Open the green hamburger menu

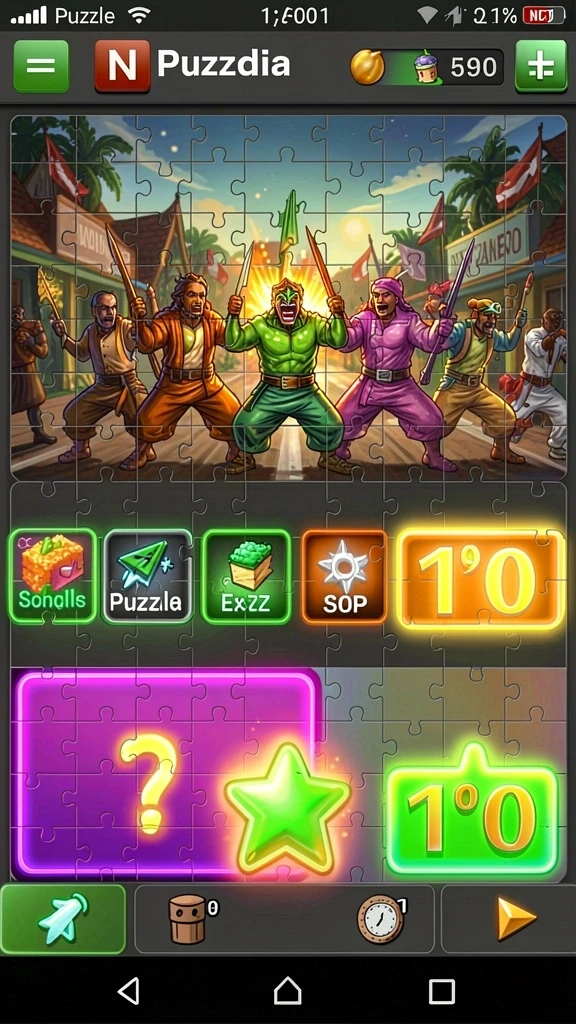click(x=41, y=66)
